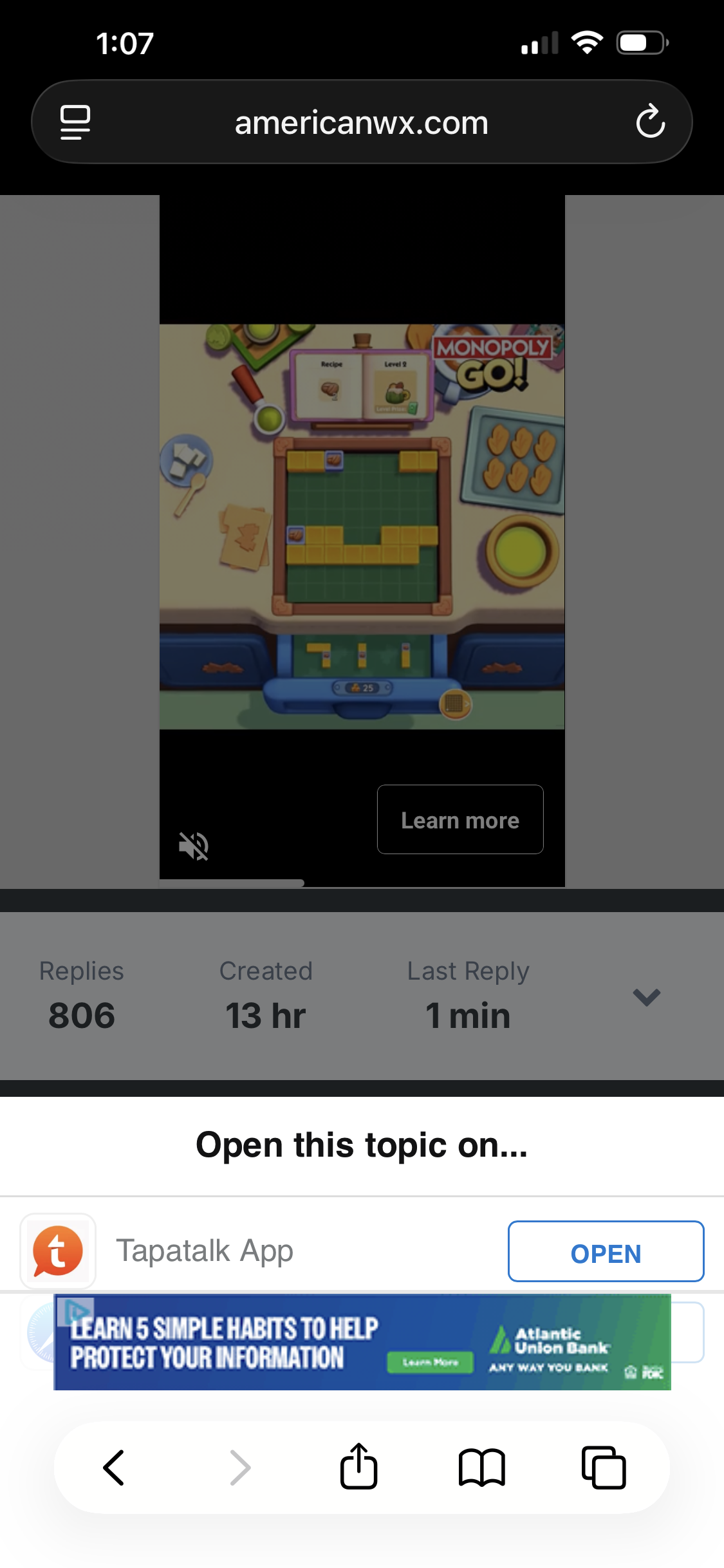724x1568 pixels.
Task: Reload the americanwx.com page
Action: coord(650,122)
